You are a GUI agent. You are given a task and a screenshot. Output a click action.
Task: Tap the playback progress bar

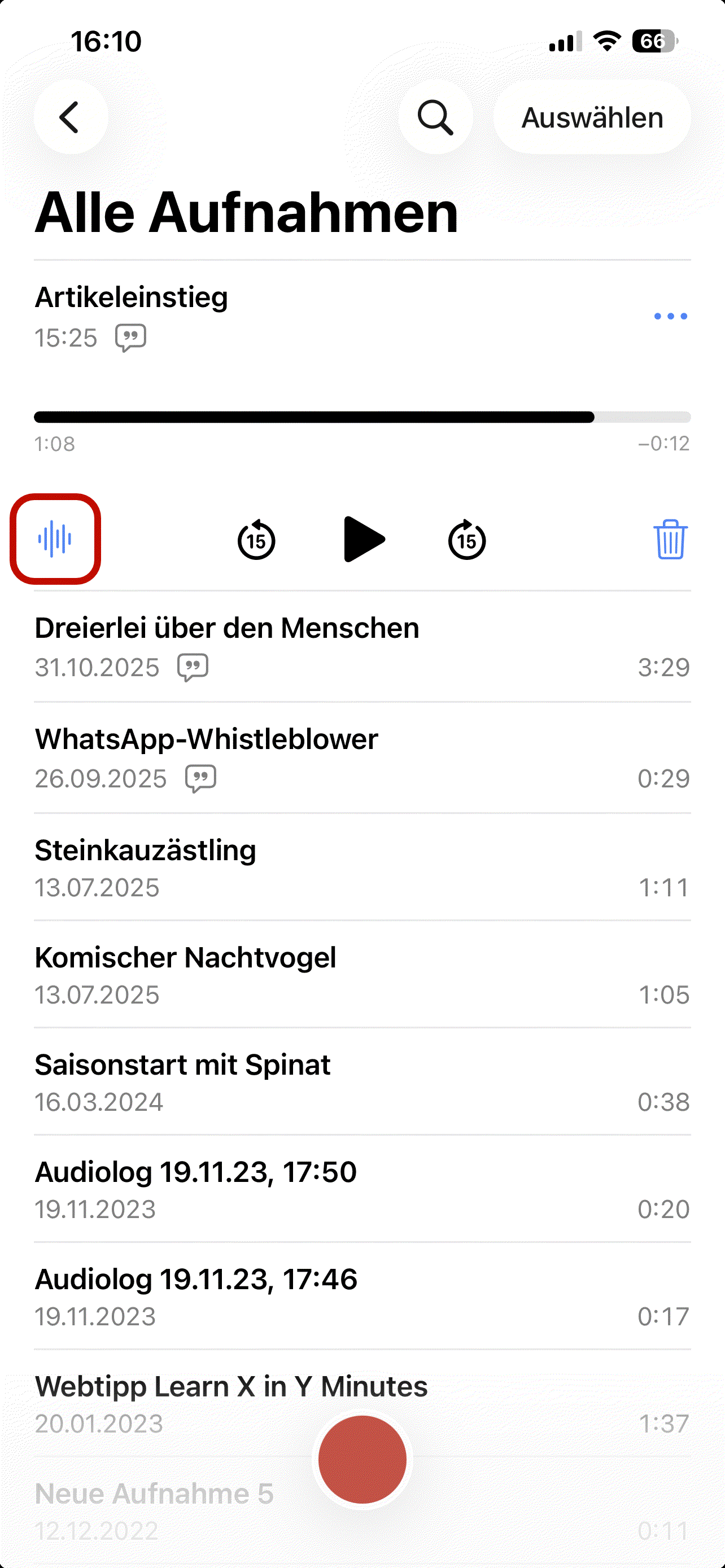(362, 418)
